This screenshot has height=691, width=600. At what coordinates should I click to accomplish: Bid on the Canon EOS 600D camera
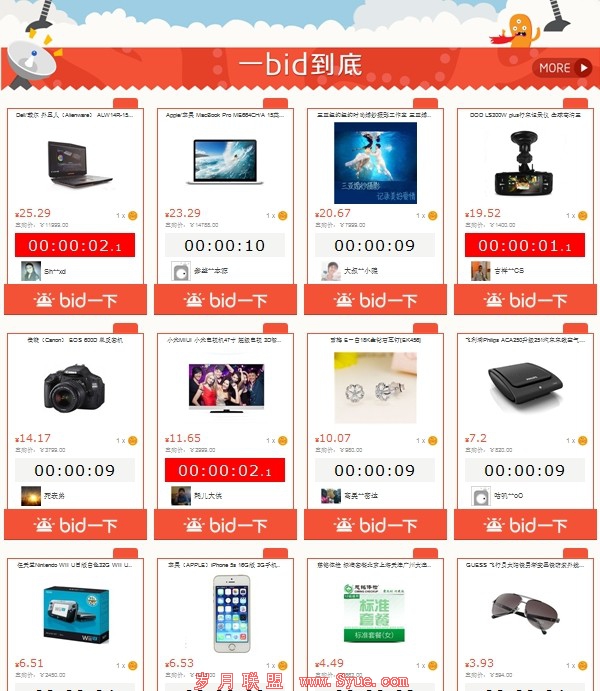coord(75,525)
